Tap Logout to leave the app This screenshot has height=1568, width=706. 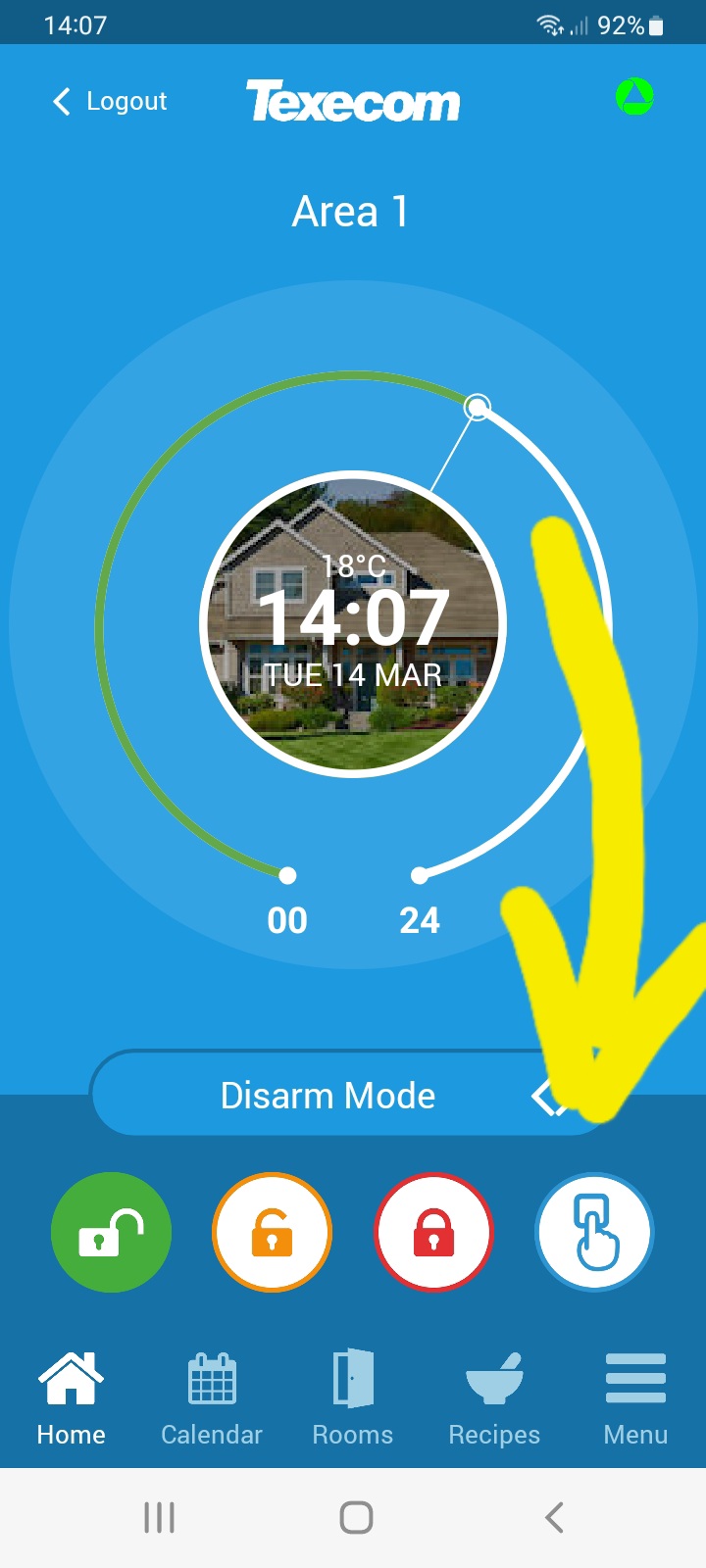[110, 101]
